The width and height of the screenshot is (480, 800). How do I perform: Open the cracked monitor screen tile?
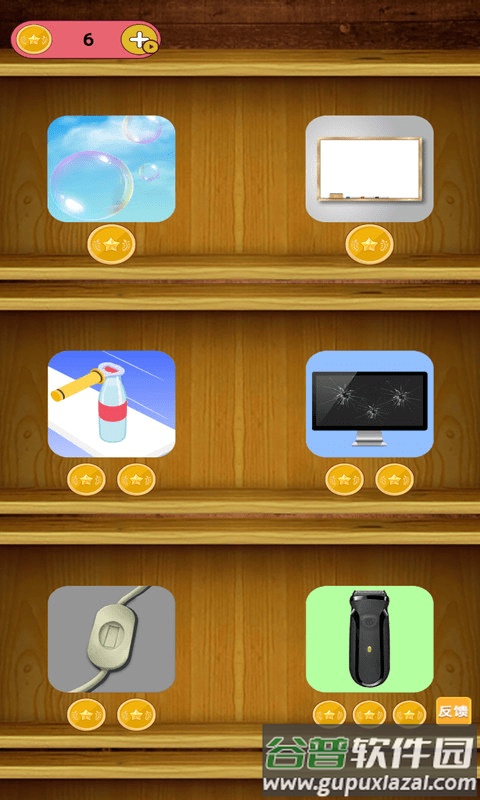click(370, 404)
